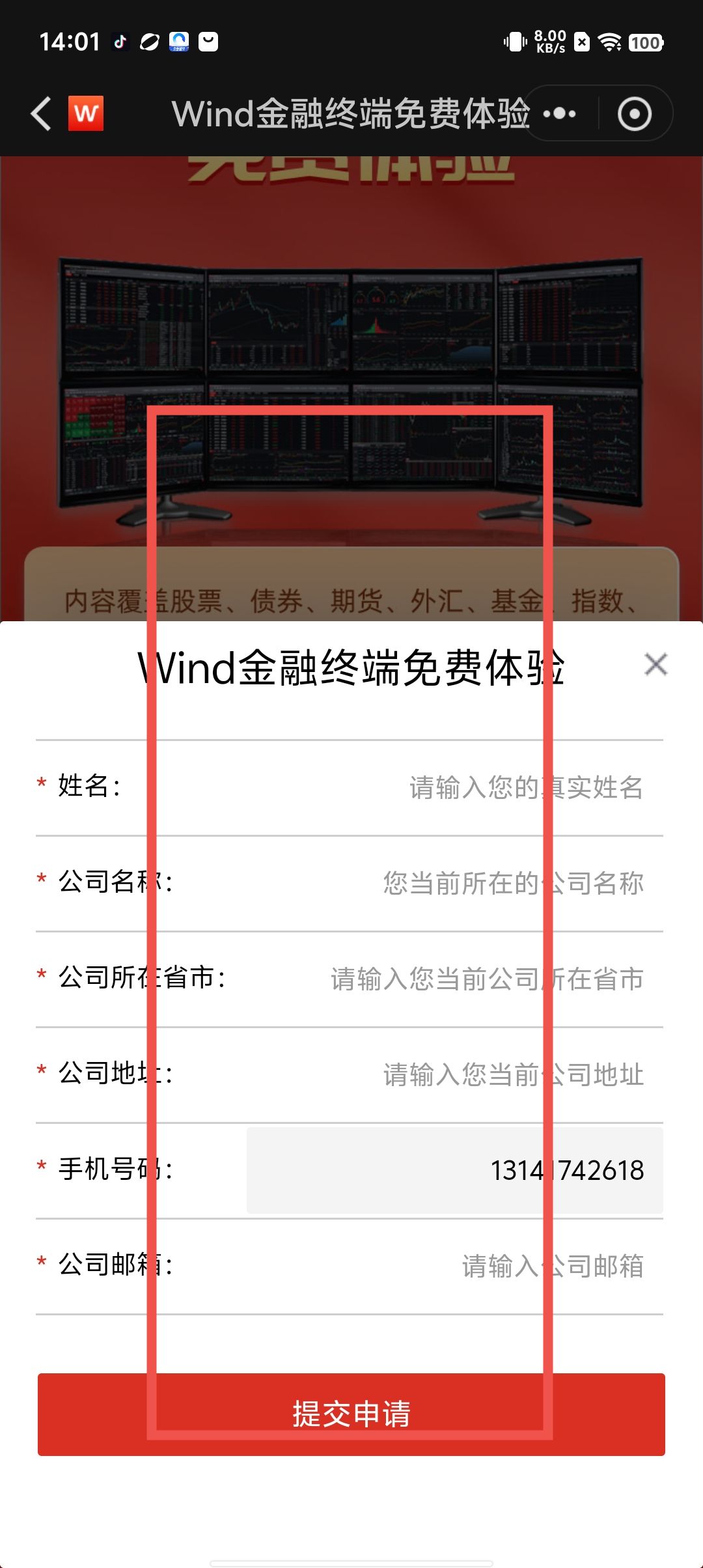
Task: Submit the form with 提交申请
Action: (x=351, y=1414)
